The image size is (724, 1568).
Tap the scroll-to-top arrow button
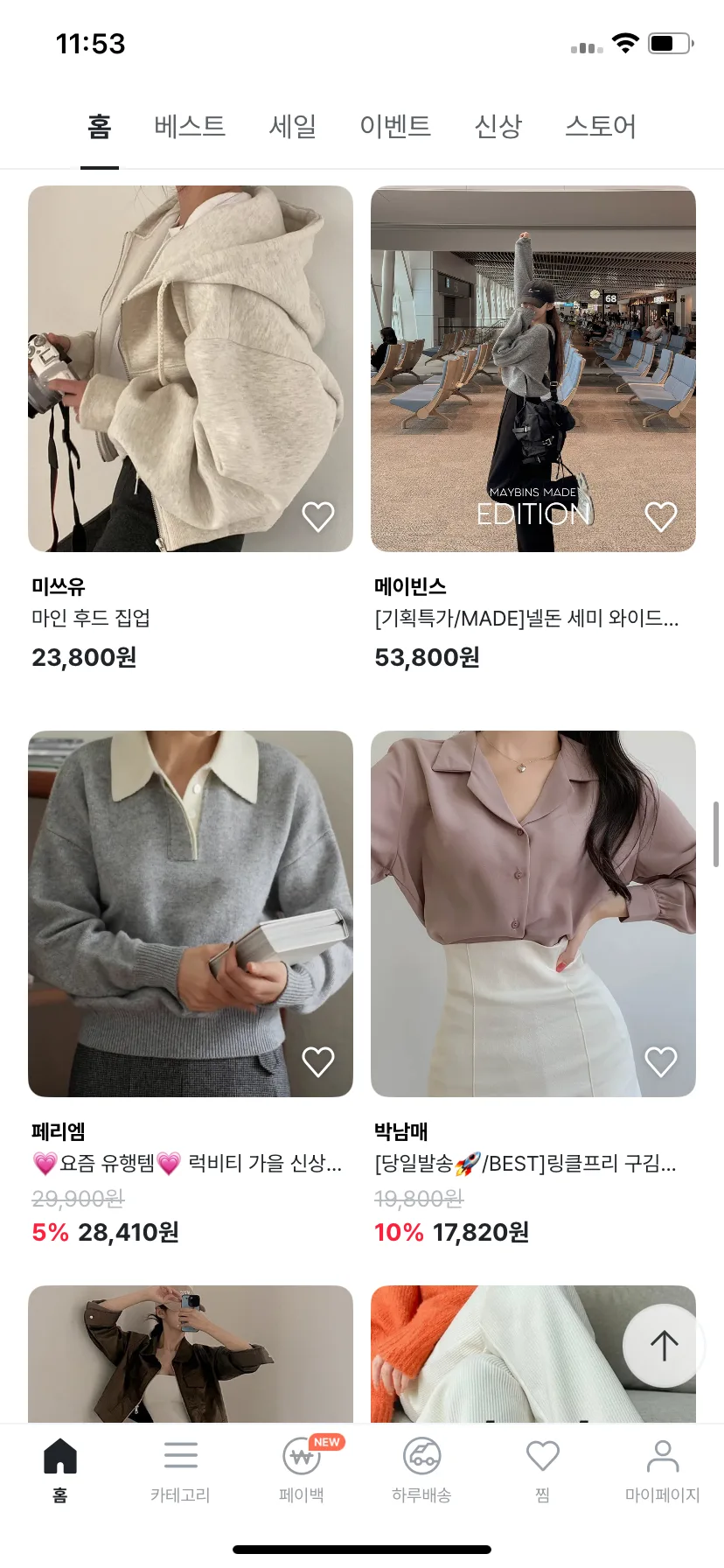(663, 1346)
